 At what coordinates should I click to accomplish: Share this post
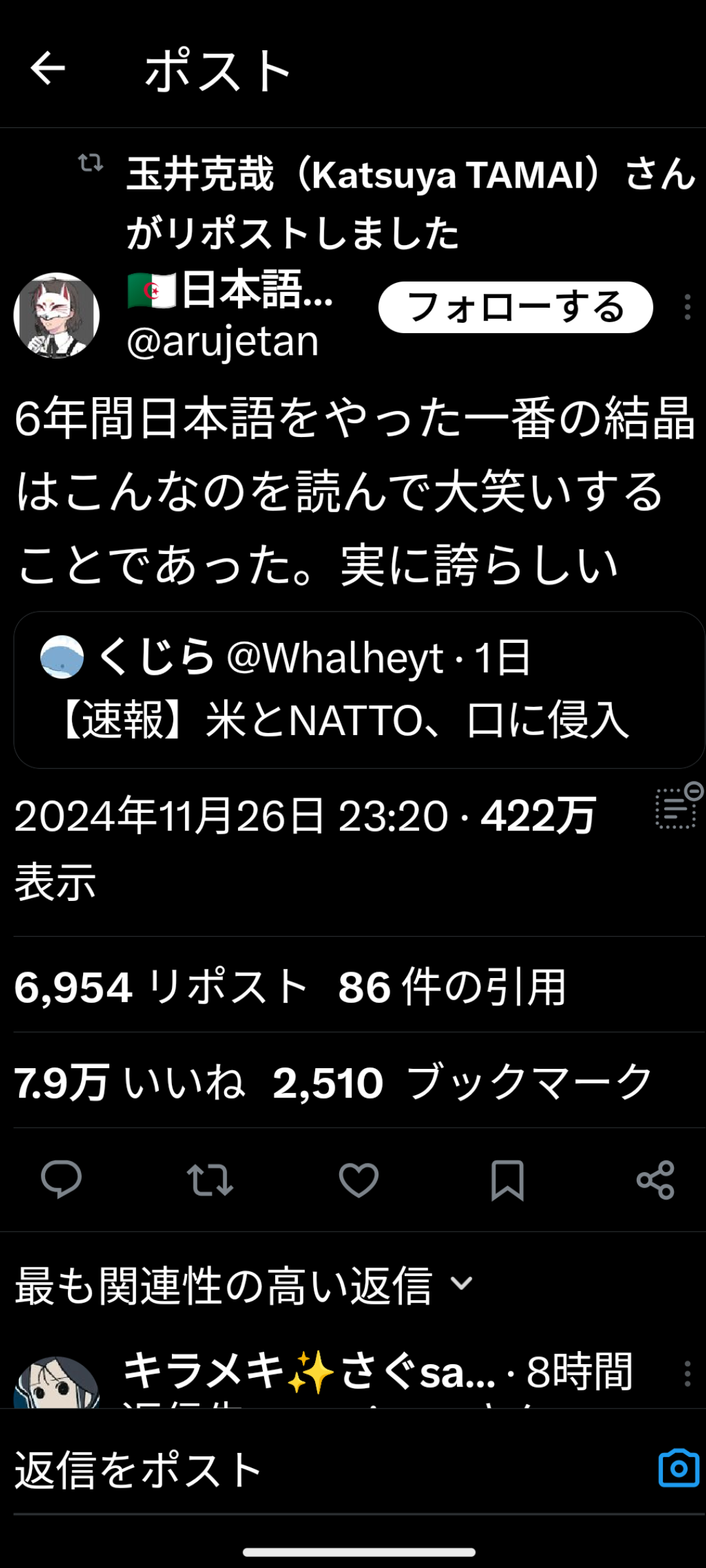point(655,1180)
